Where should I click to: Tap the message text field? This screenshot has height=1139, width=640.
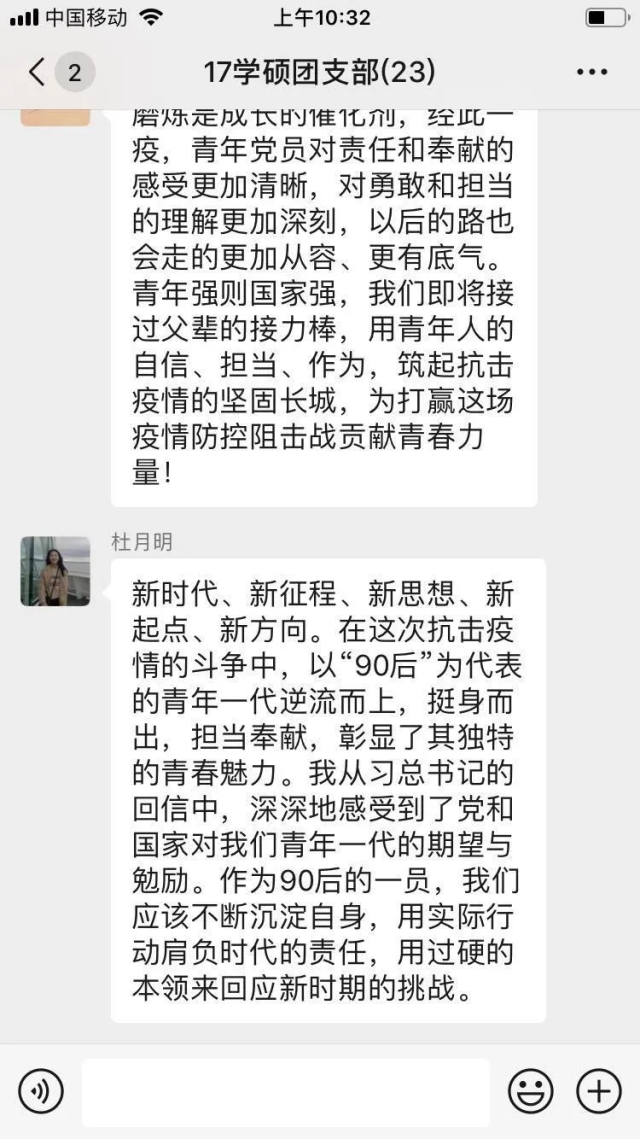(285, 1091)
